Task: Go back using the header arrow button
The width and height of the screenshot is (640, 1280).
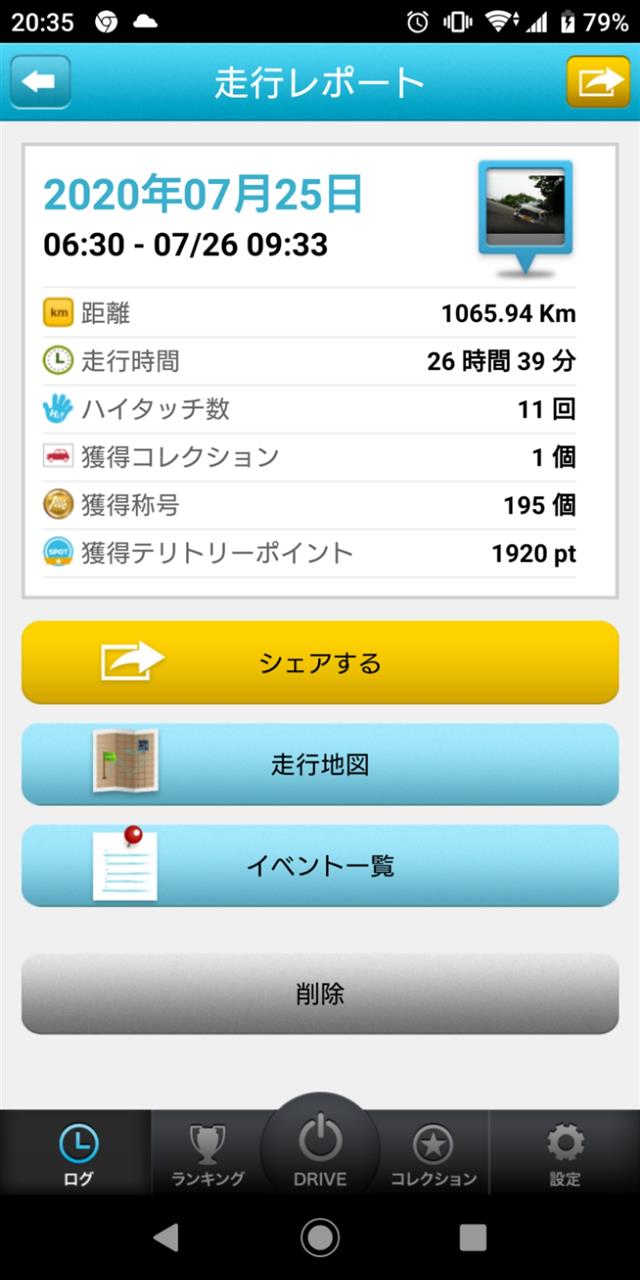Action: (41, 82)
